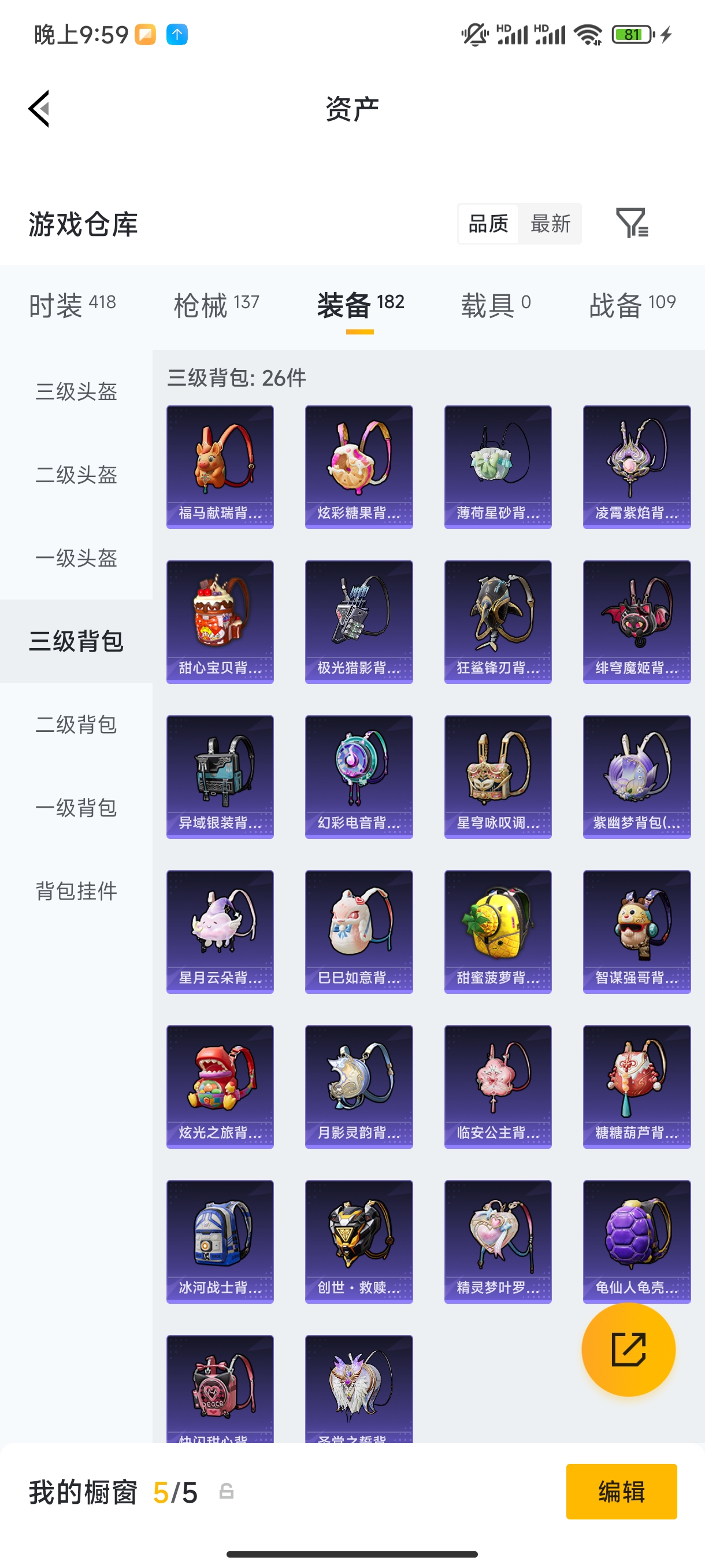Open the 甜心宝贝背包 item

coord(220,621)
